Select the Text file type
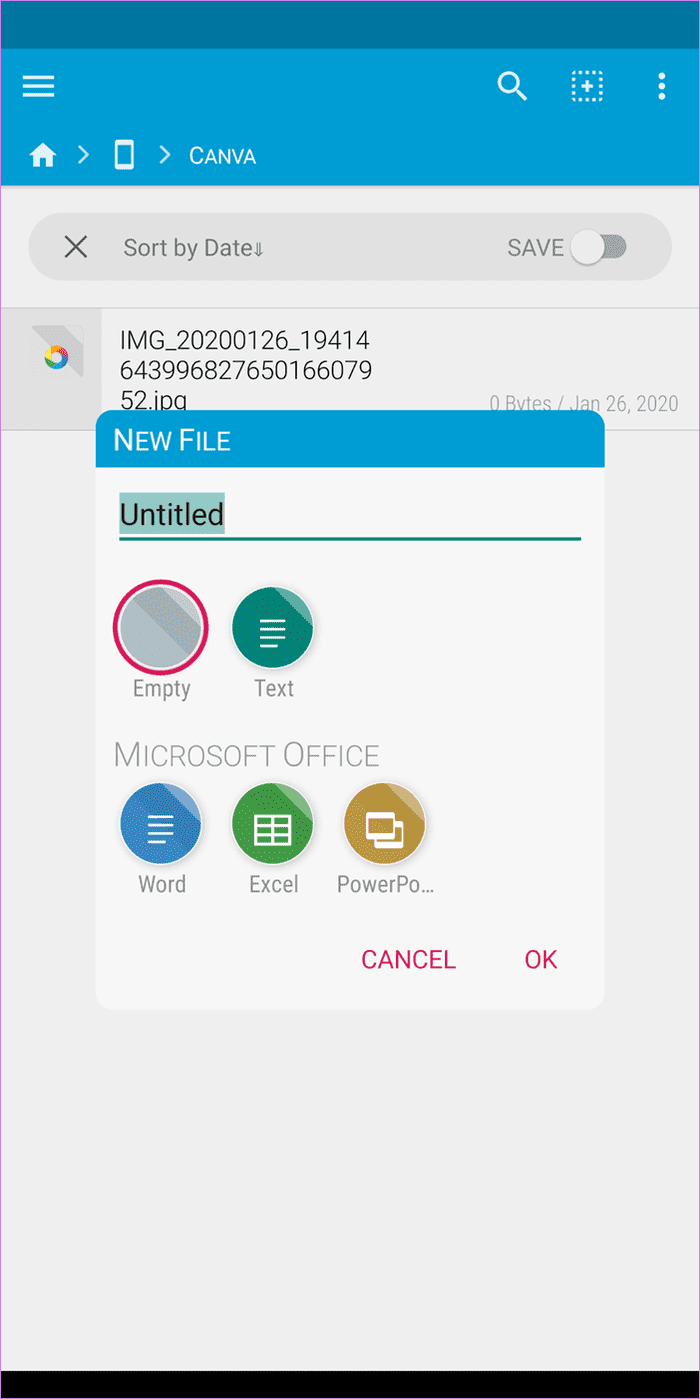The width and height of the screenshot is (700, 1399). point(273,628)
